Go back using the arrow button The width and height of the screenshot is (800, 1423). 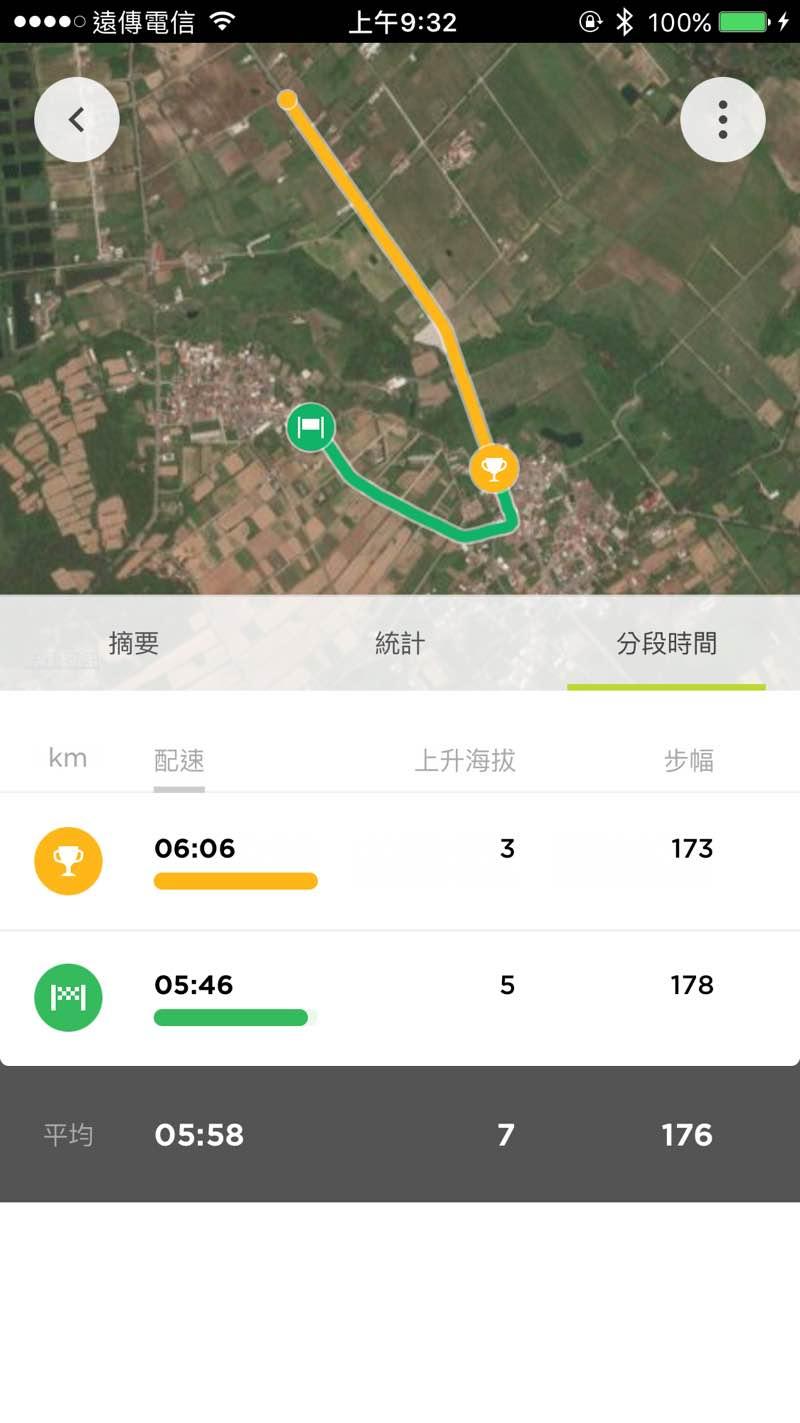click(77, 120)
